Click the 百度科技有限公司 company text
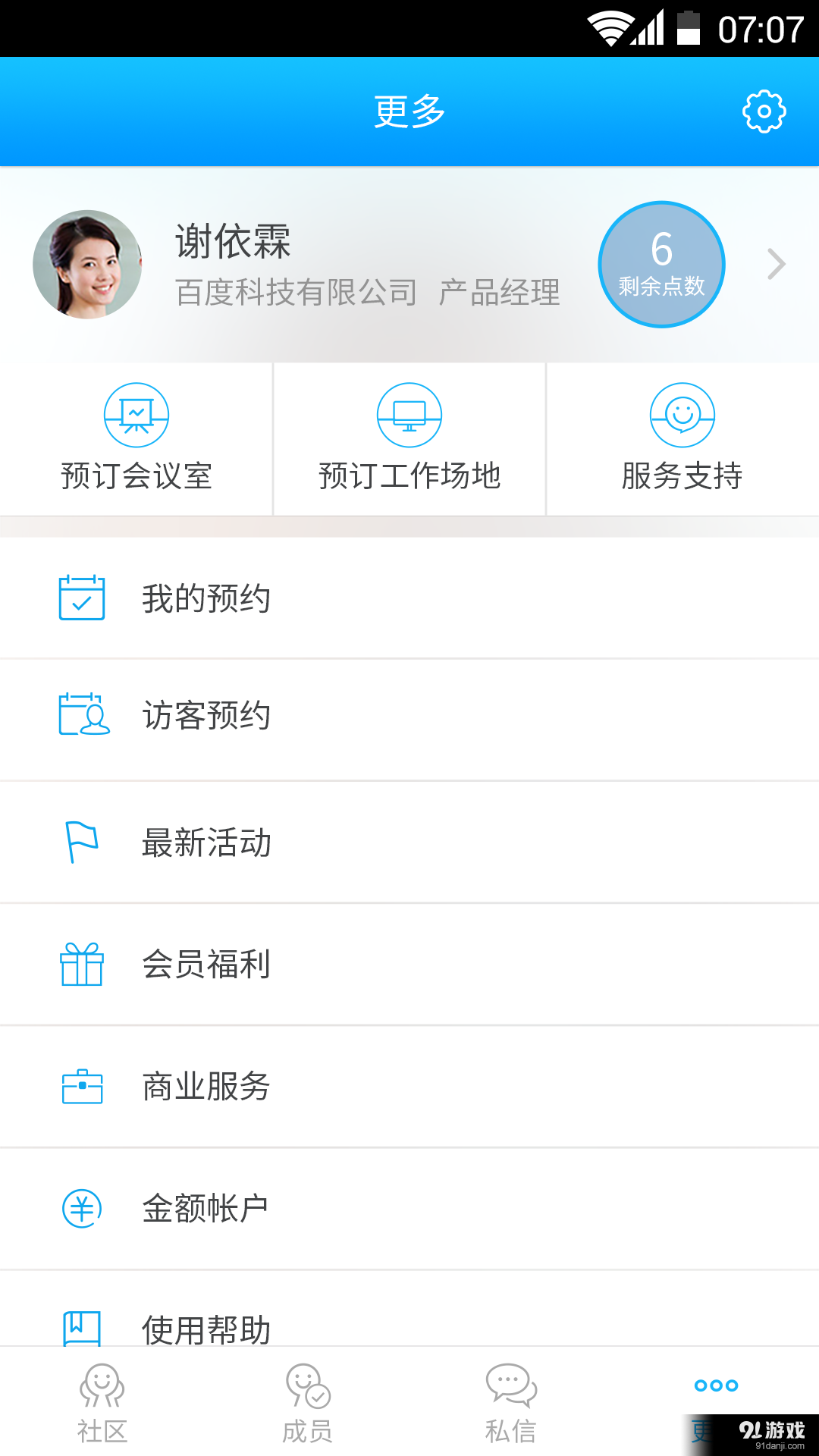This screenshot has width=819, height=1456. point(295,291)
